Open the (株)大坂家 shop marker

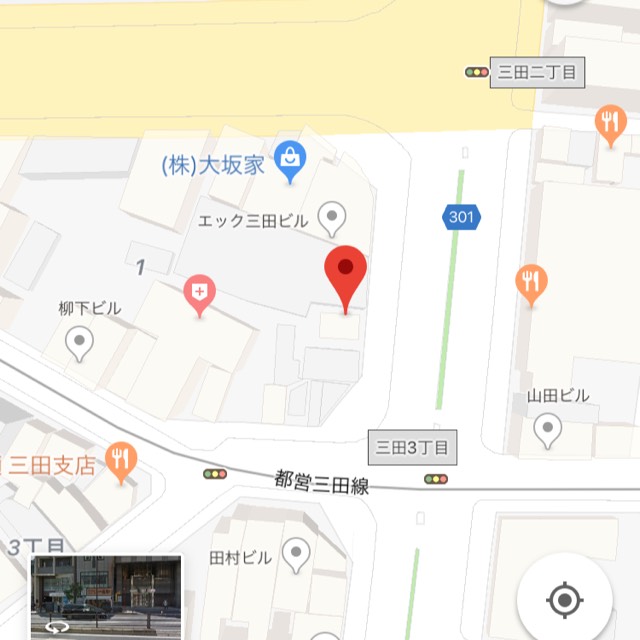pos(290,160)
